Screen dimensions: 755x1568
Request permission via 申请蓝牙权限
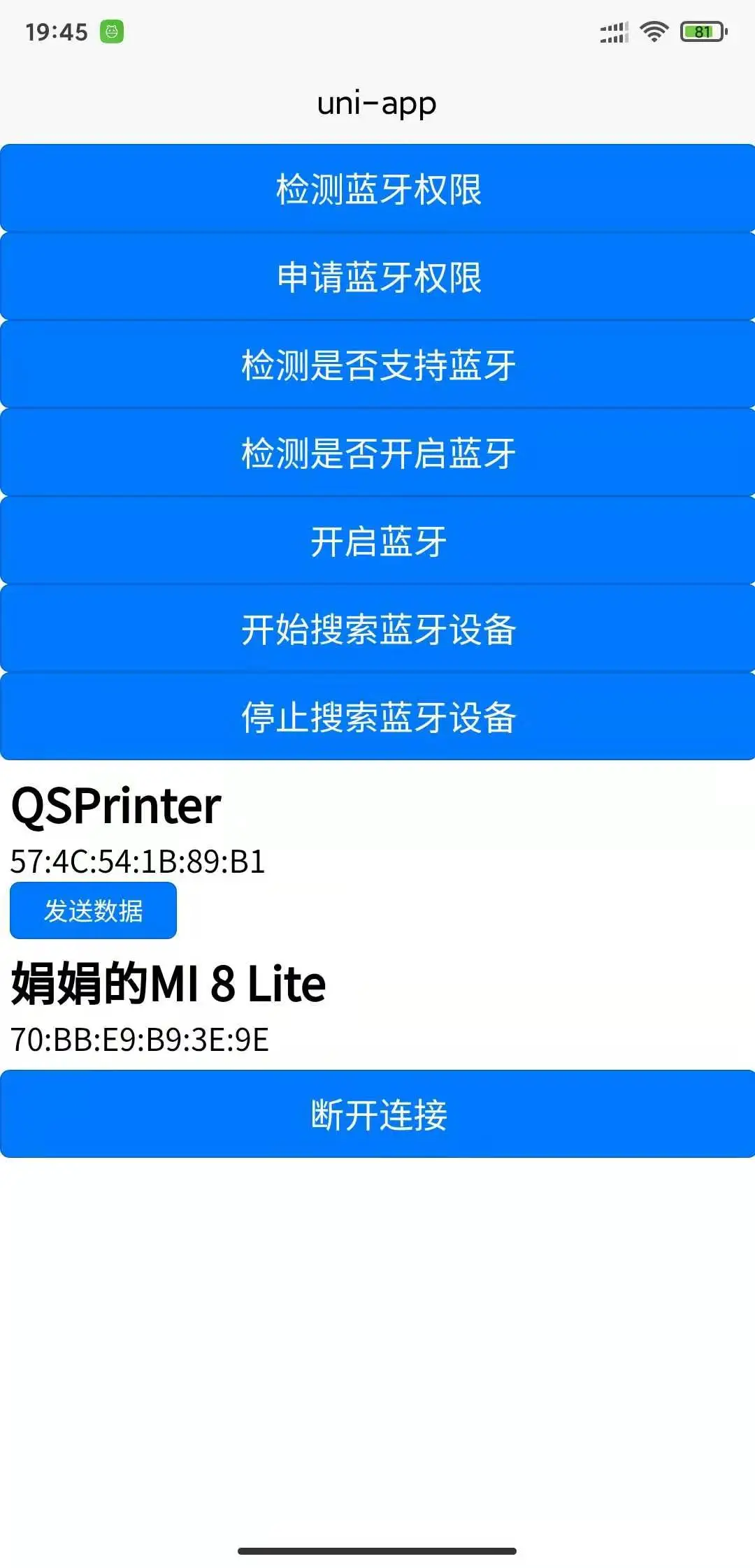(377, 277)
